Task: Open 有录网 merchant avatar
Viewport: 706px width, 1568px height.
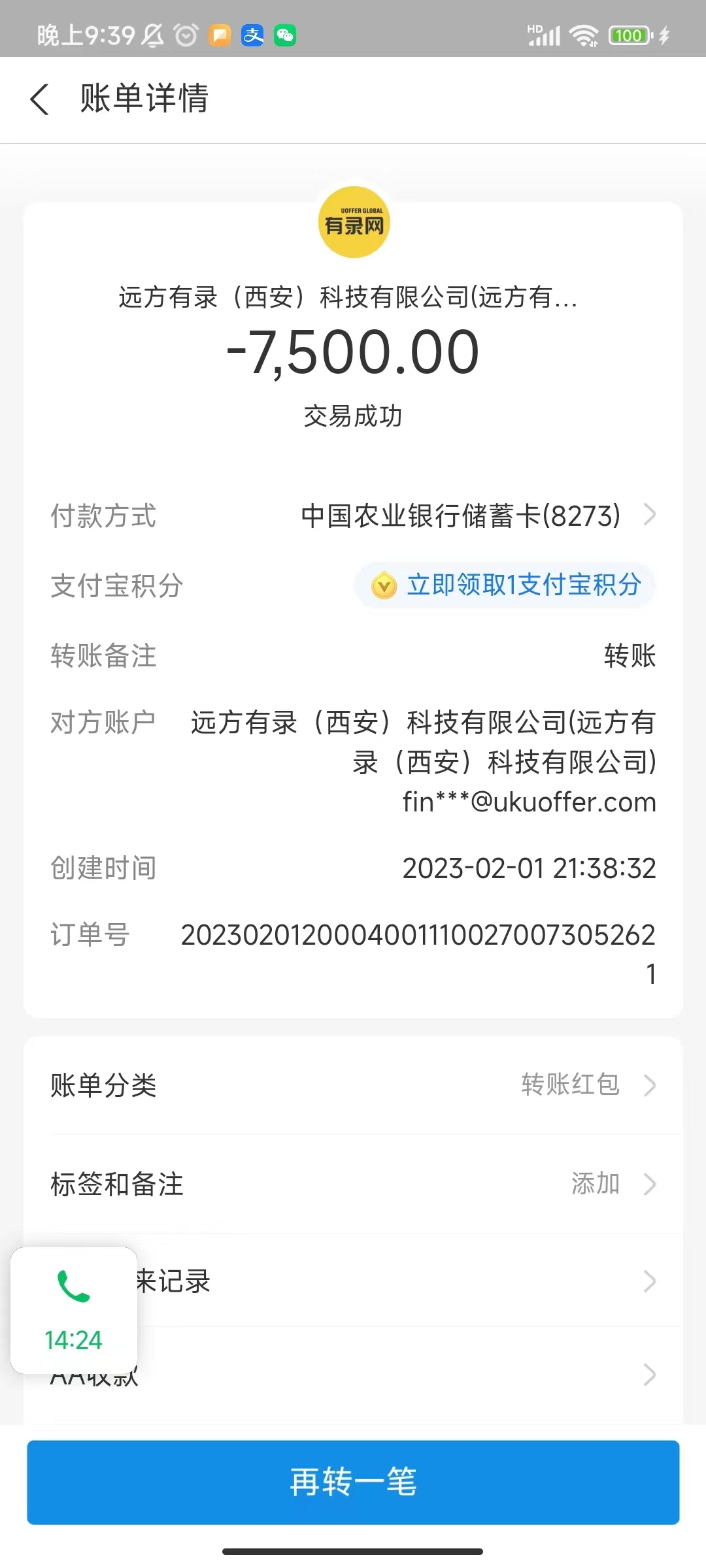Action: (x=354, y=222)
